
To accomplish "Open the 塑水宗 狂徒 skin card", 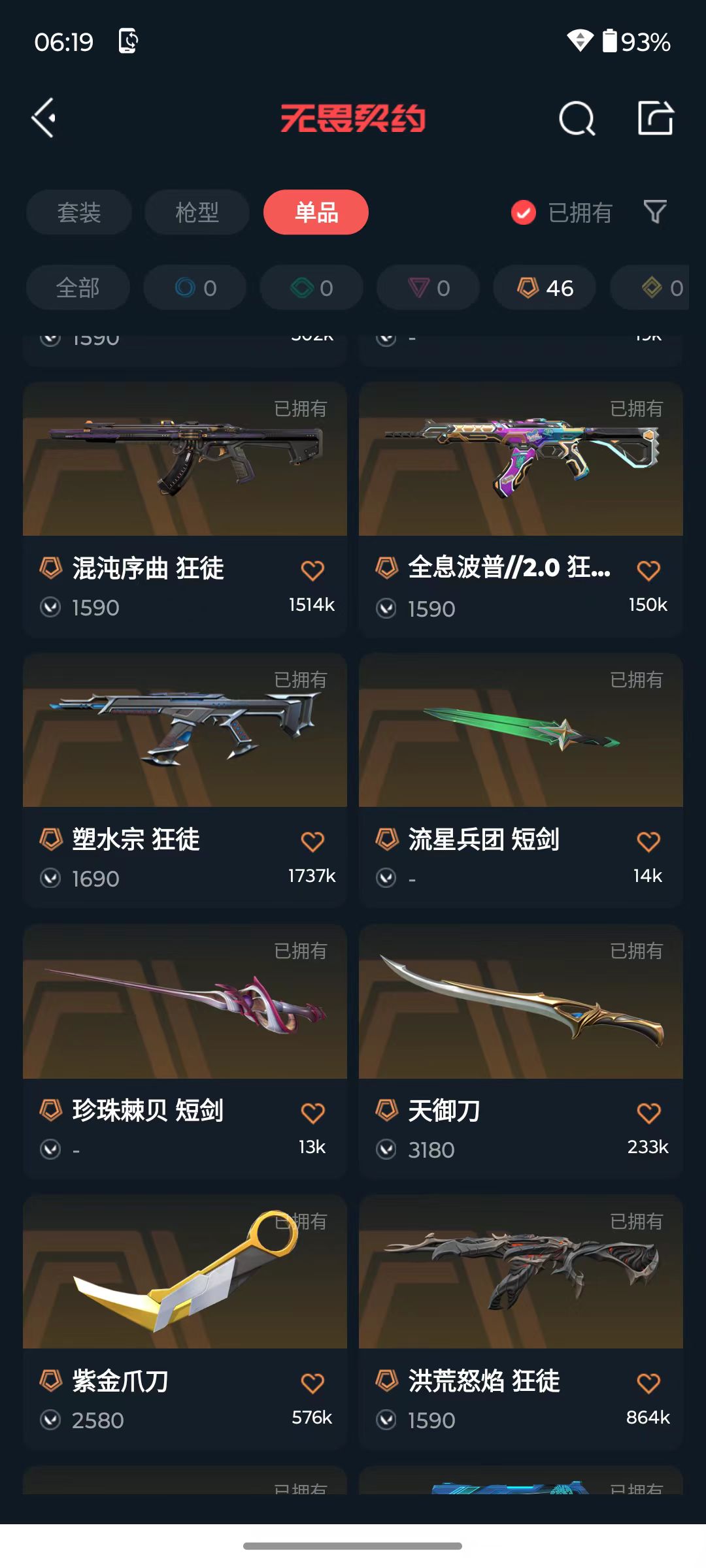I will click(185, 781).
